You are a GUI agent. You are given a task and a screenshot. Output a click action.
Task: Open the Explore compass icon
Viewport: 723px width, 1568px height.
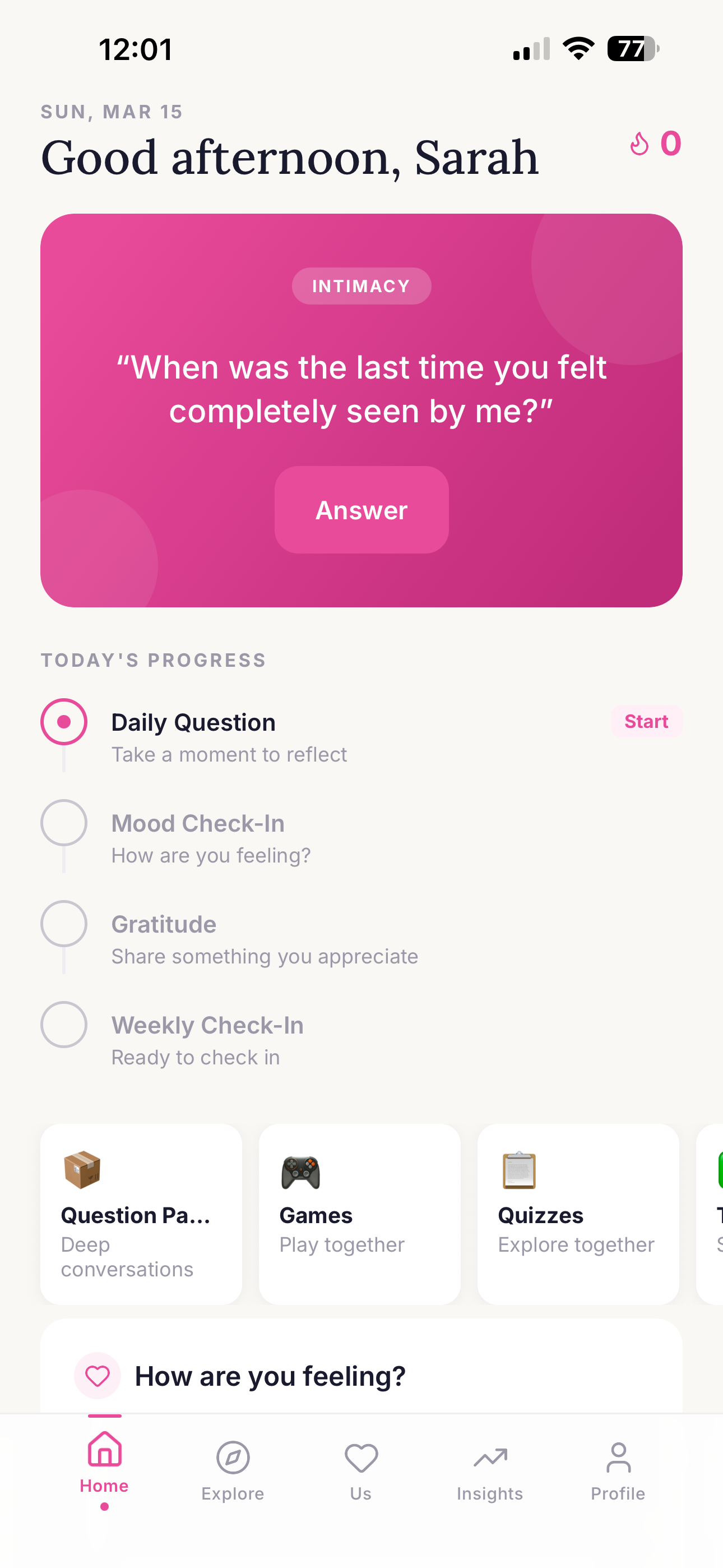pyautogui.click(x=232, y=1459)
